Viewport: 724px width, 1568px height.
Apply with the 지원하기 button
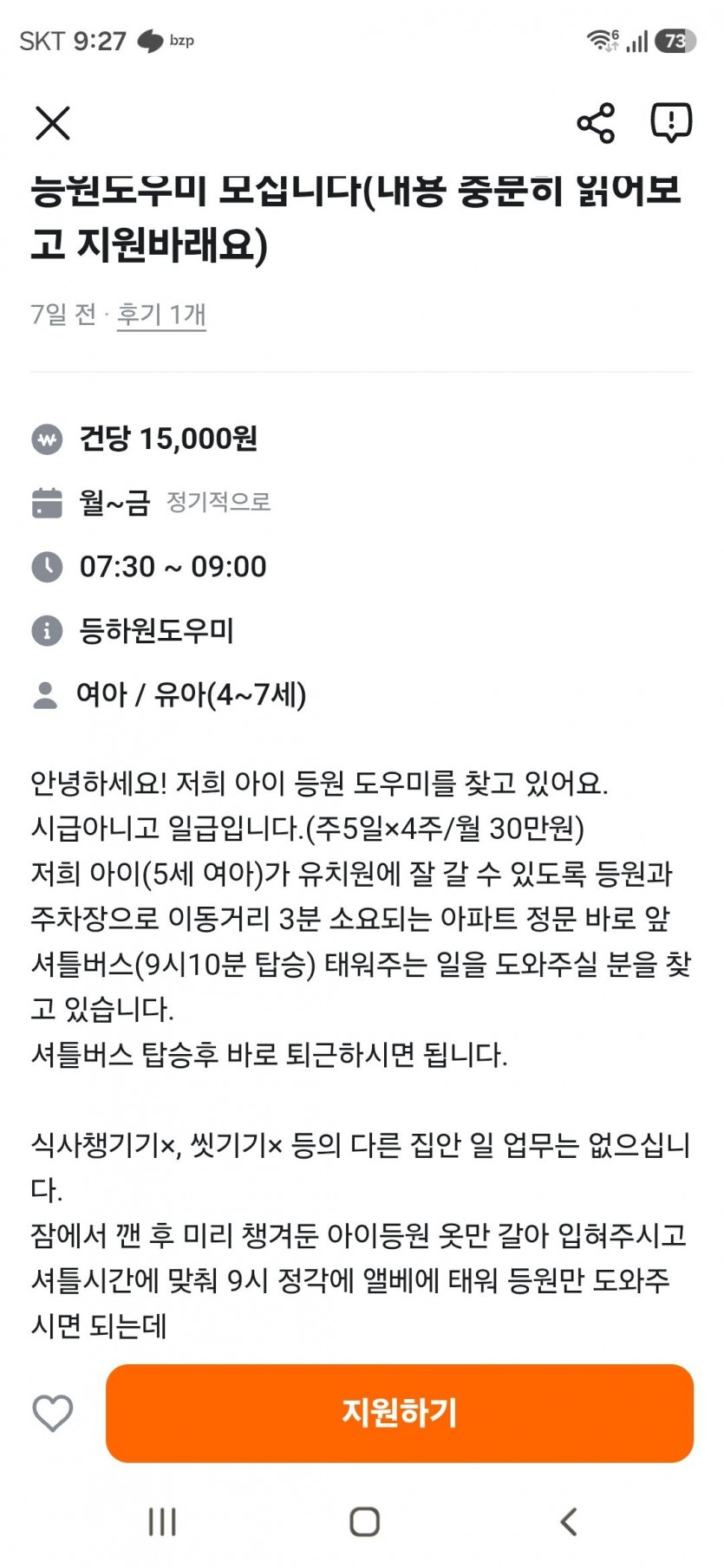(x=400, y=1414)
